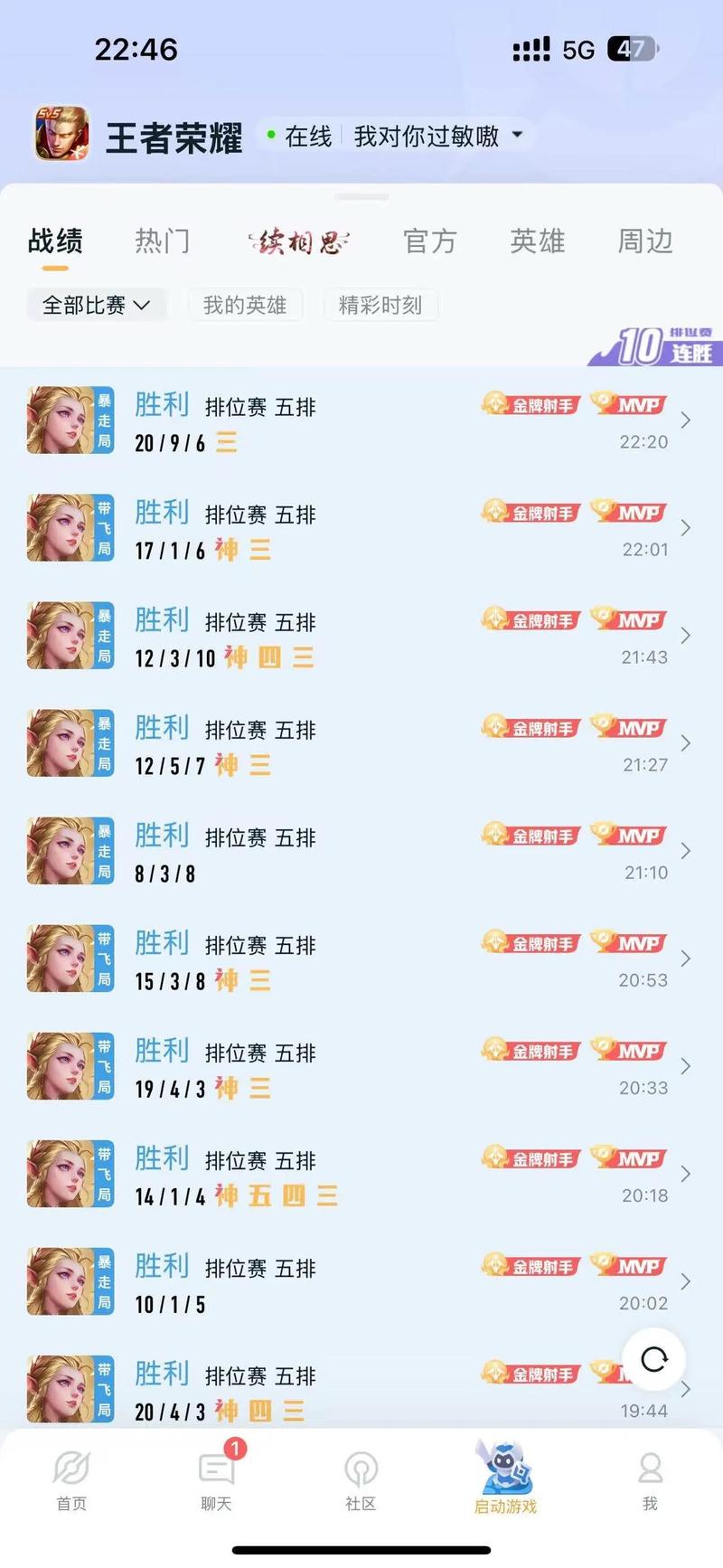Go to the 首页 tab

[x=71, y=1479]
